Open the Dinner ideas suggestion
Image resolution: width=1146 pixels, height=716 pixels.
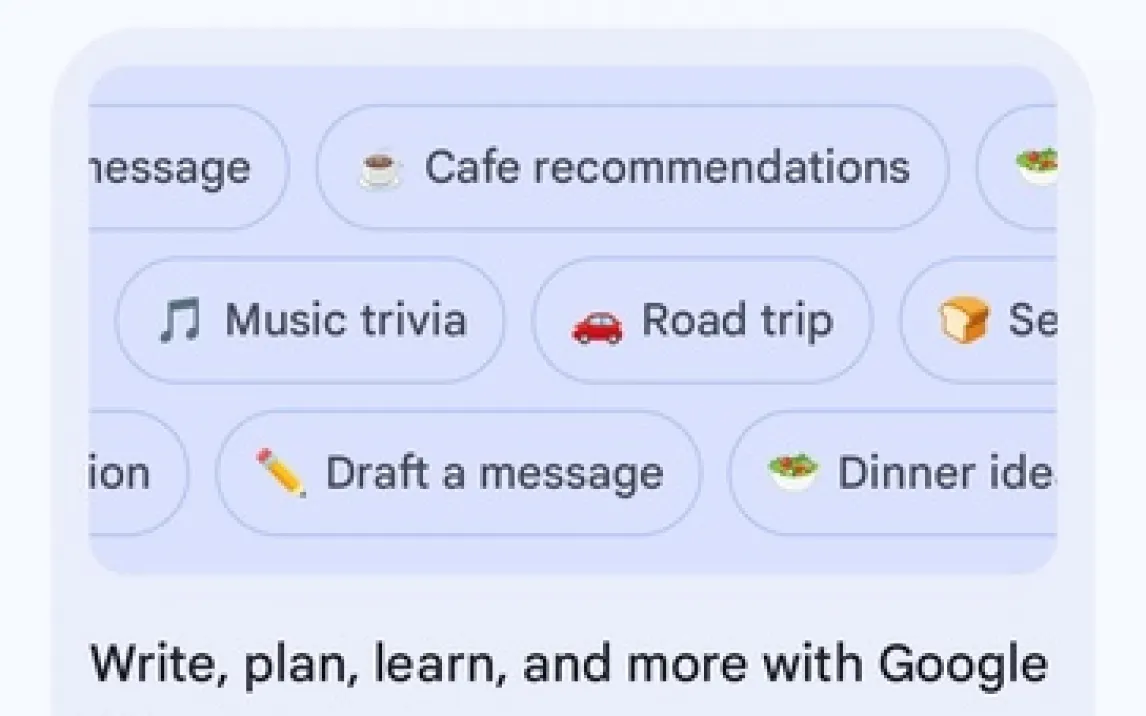[893, 473]
